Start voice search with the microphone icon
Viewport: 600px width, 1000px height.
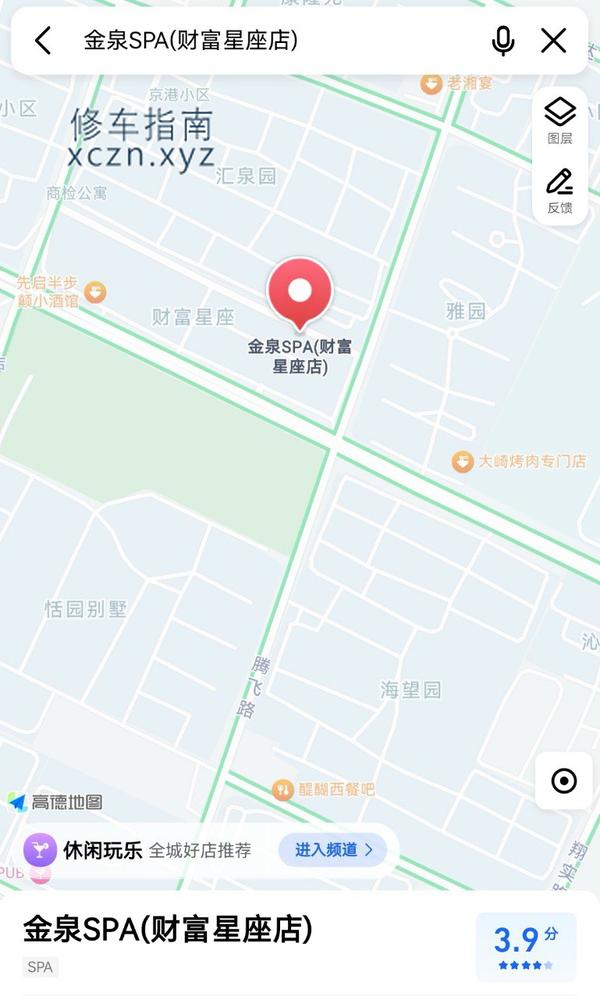point(503,41)
